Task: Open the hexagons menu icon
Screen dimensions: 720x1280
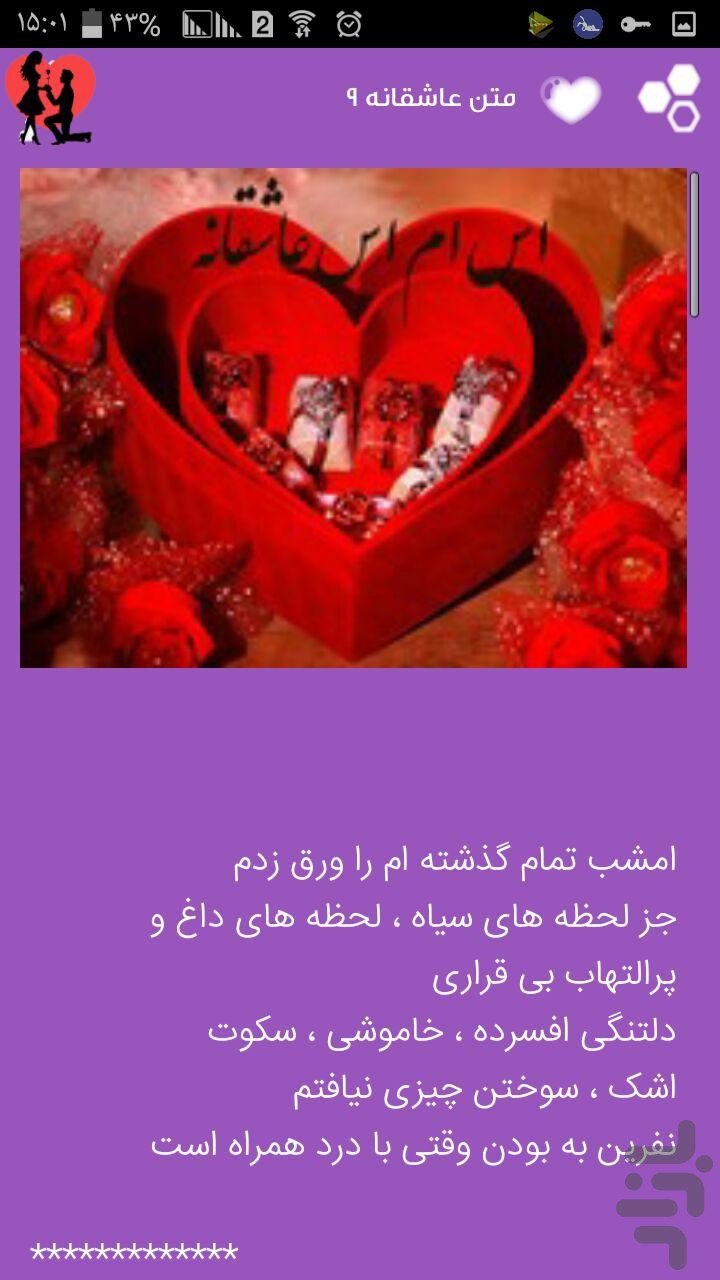Action: 670,98
